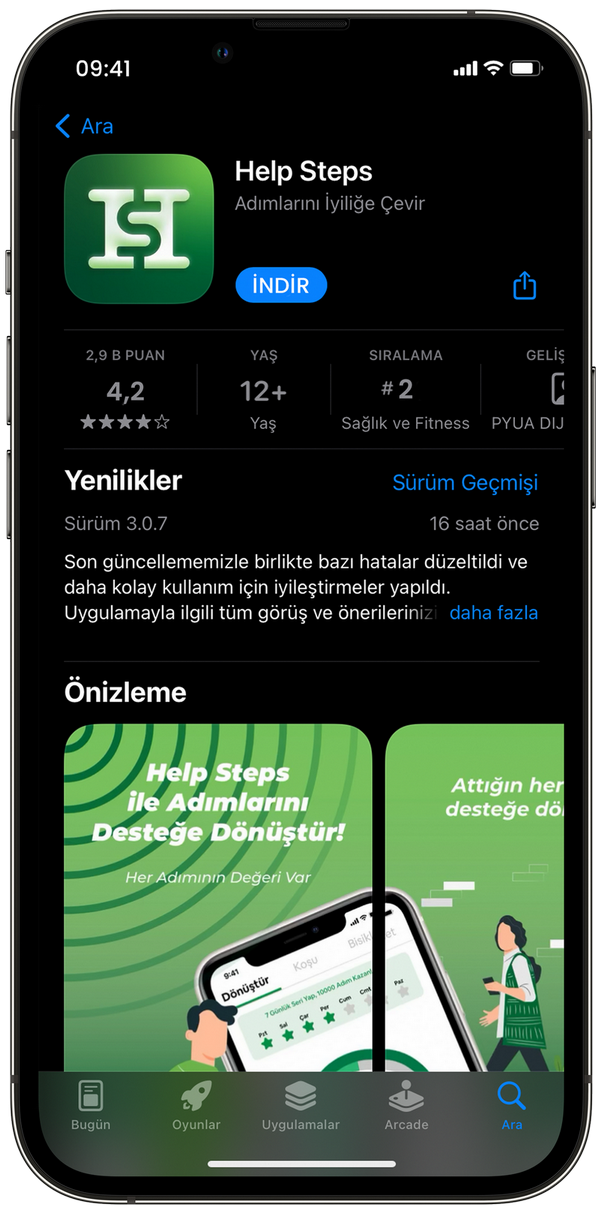Switch to the Oyunlar tab

click(x=196, y=1104)
